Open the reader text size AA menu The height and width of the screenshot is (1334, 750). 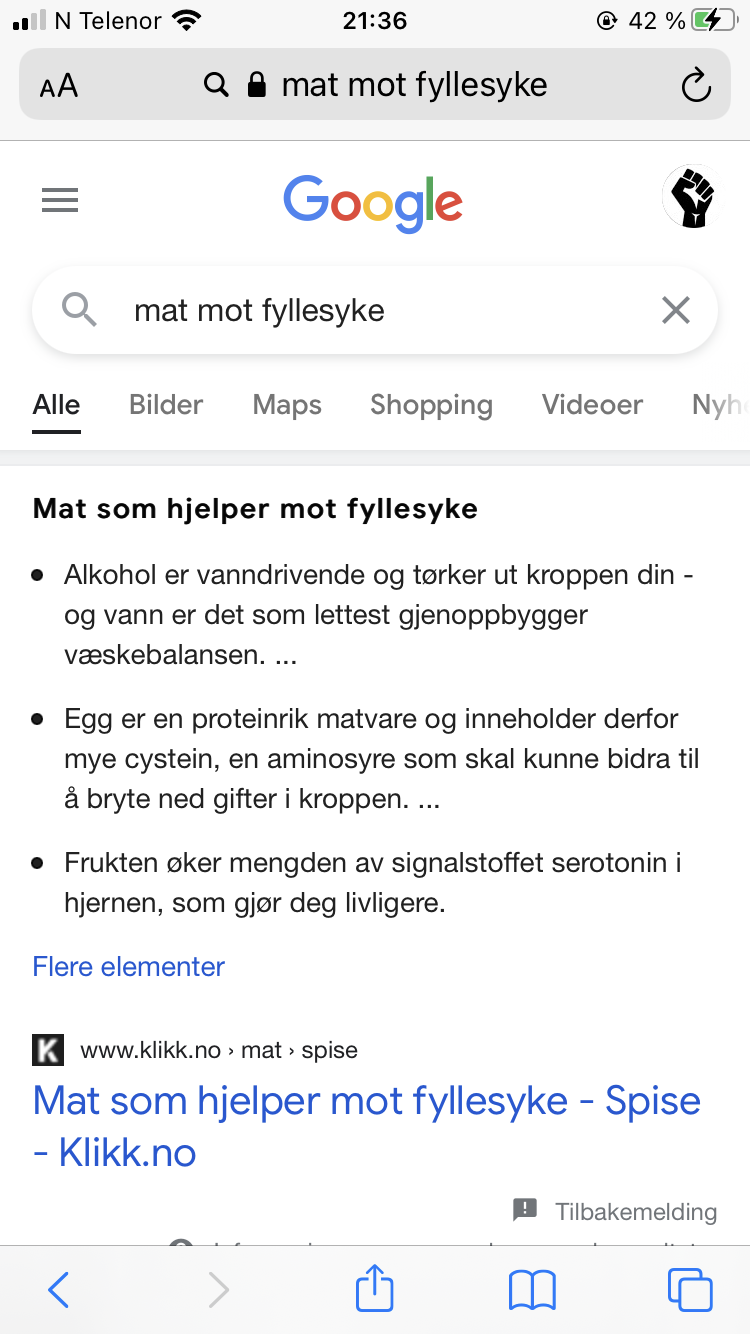(x=59, y=86)
